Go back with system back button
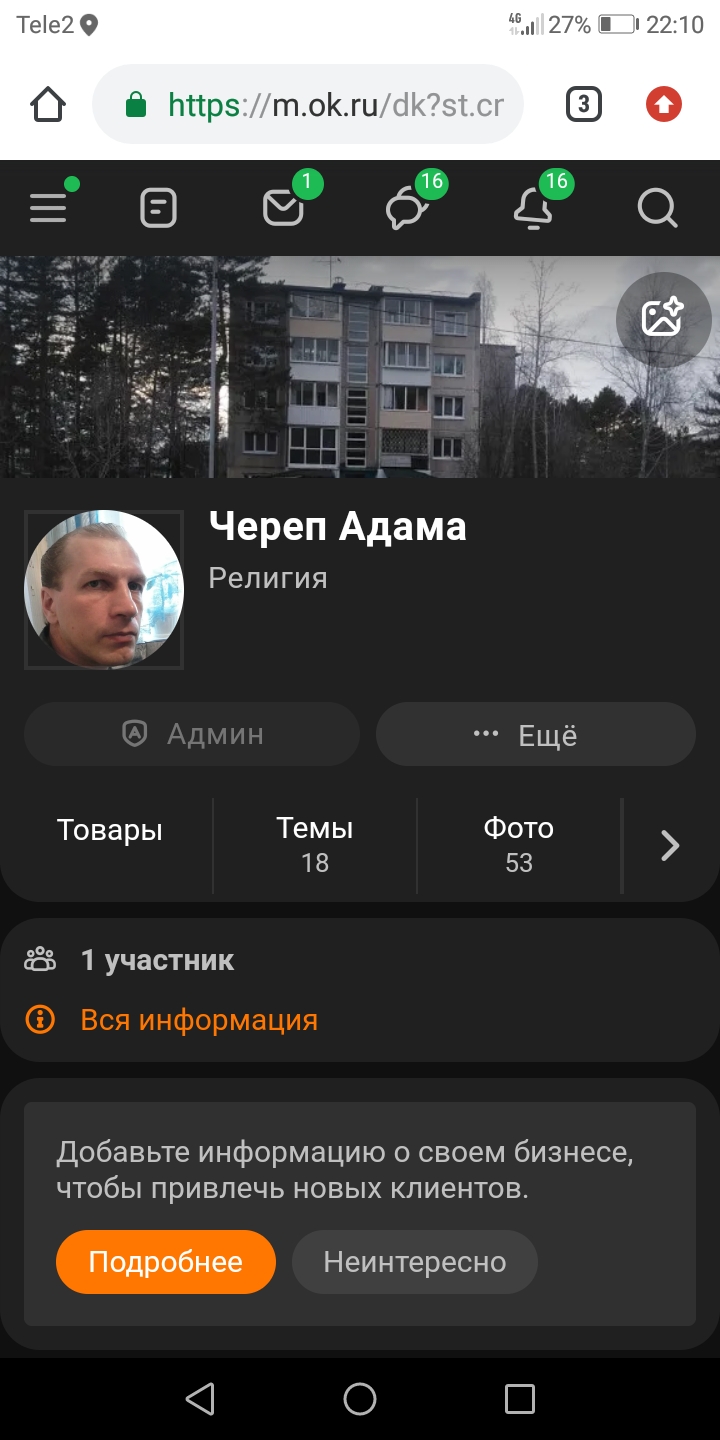The image size is (720, 1440). [x=200, y=1398]
